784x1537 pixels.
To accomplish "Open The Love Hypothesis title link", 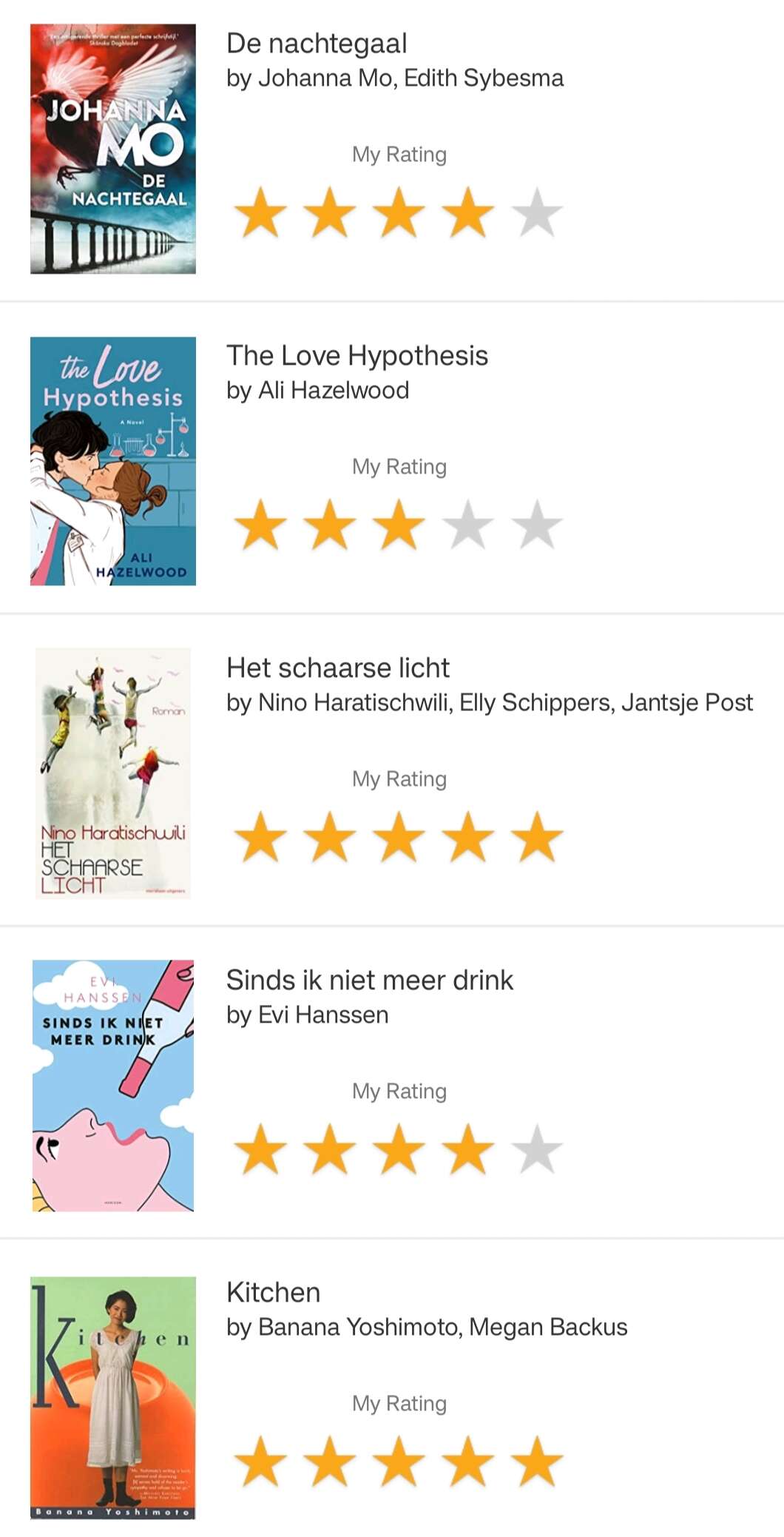I will click(x=357, y=356).
